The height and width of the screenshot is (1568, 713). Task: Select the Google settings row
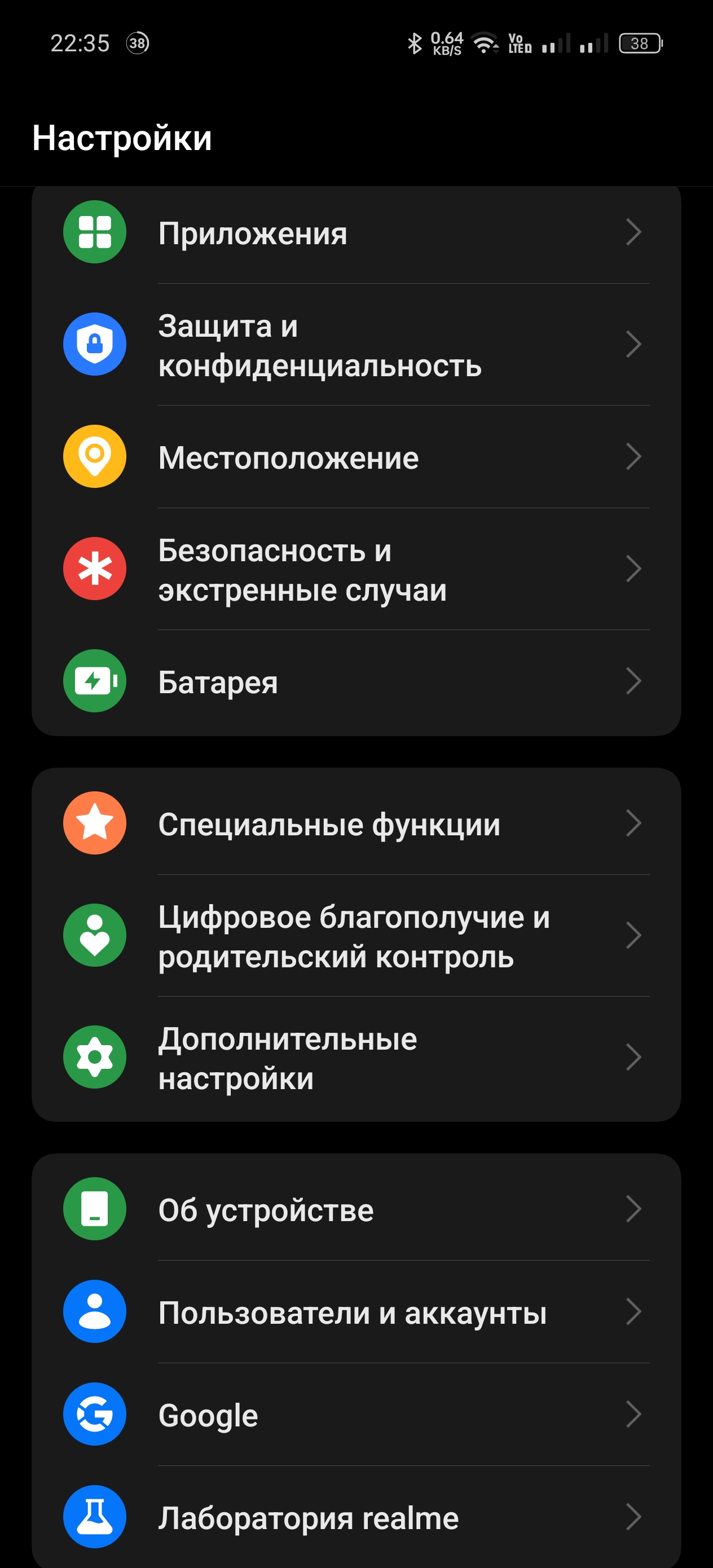pyautogui.click(x=356, y=1415)
